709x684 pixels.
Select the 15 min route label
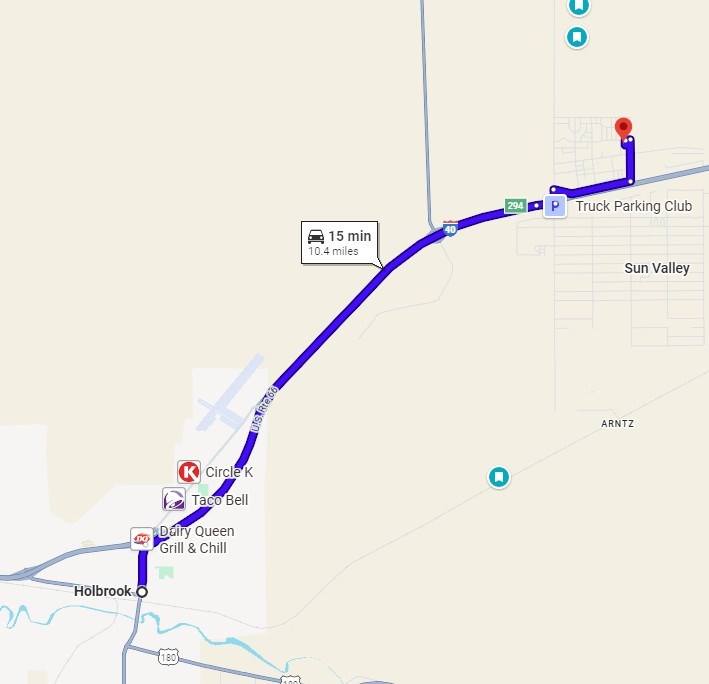click(x=339, y=242)
